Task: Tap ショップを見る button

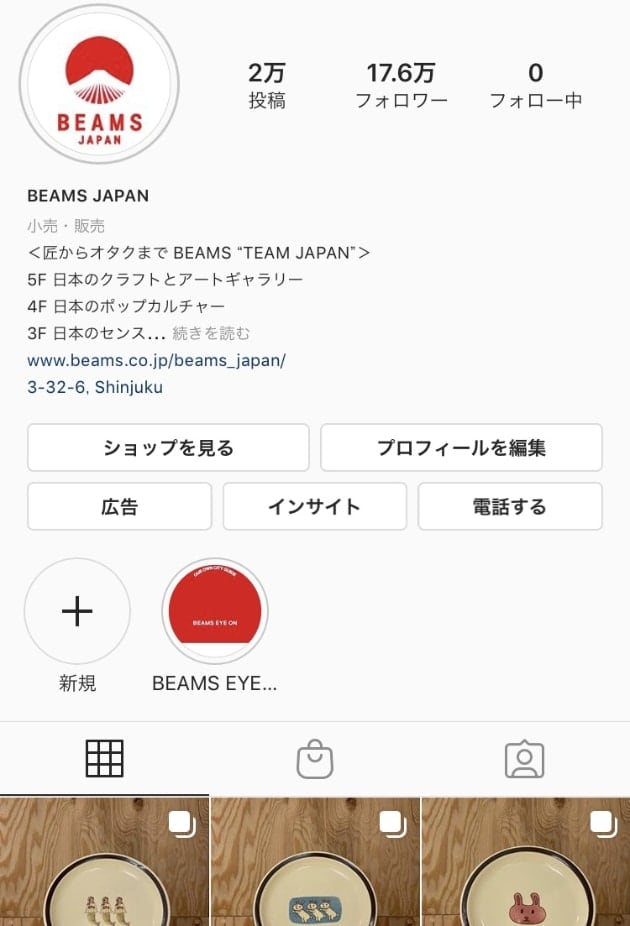Action: [168, 448]
